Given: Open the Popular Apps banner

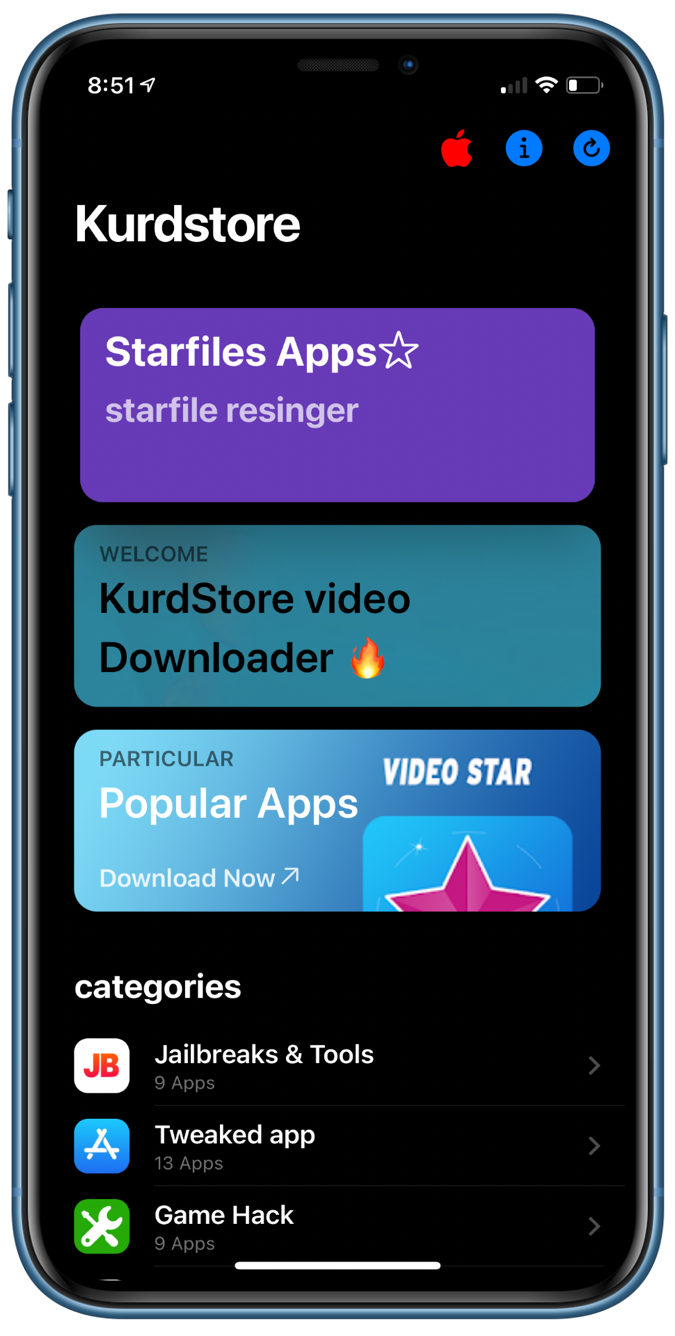Looking at the screenshot, I should point(337,820).
